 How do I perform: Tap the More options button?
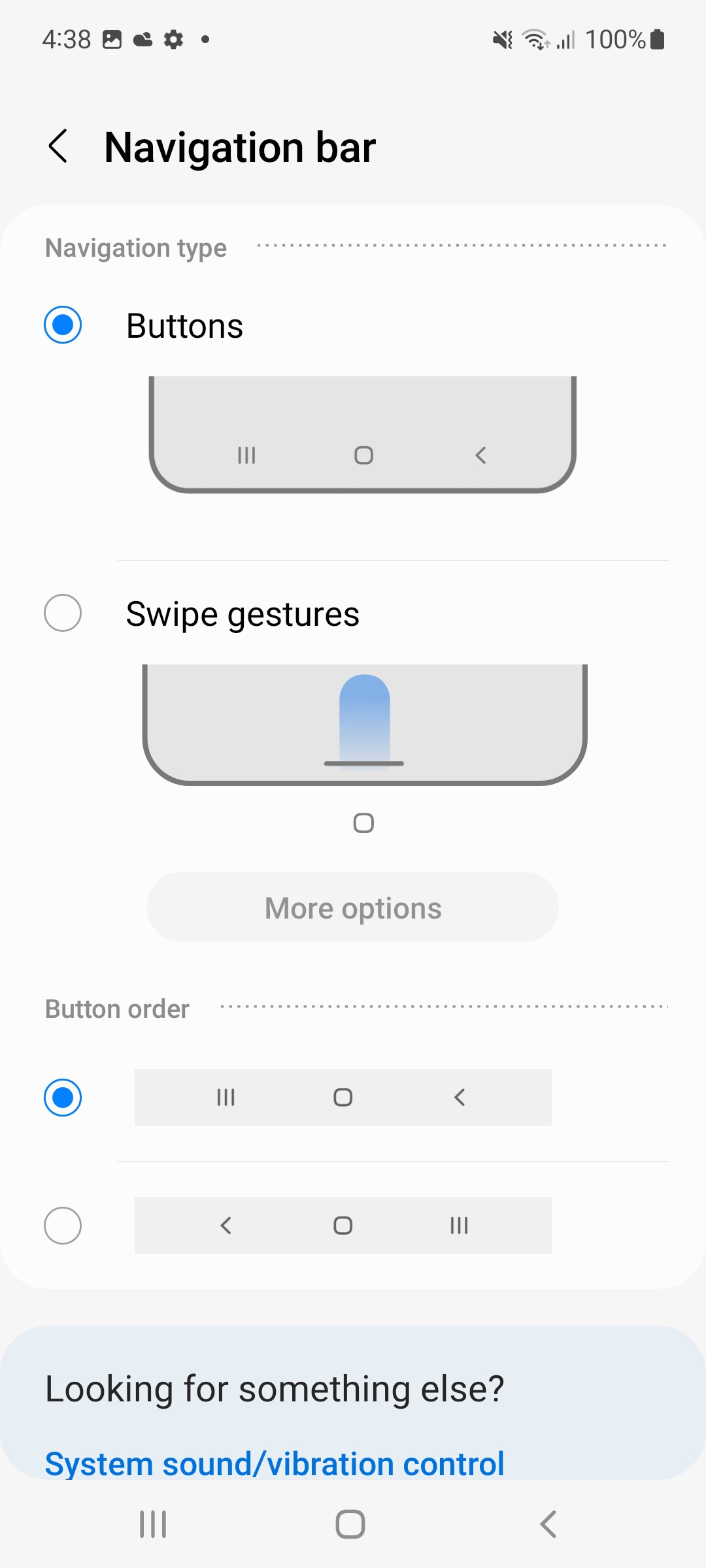point(353,907)
